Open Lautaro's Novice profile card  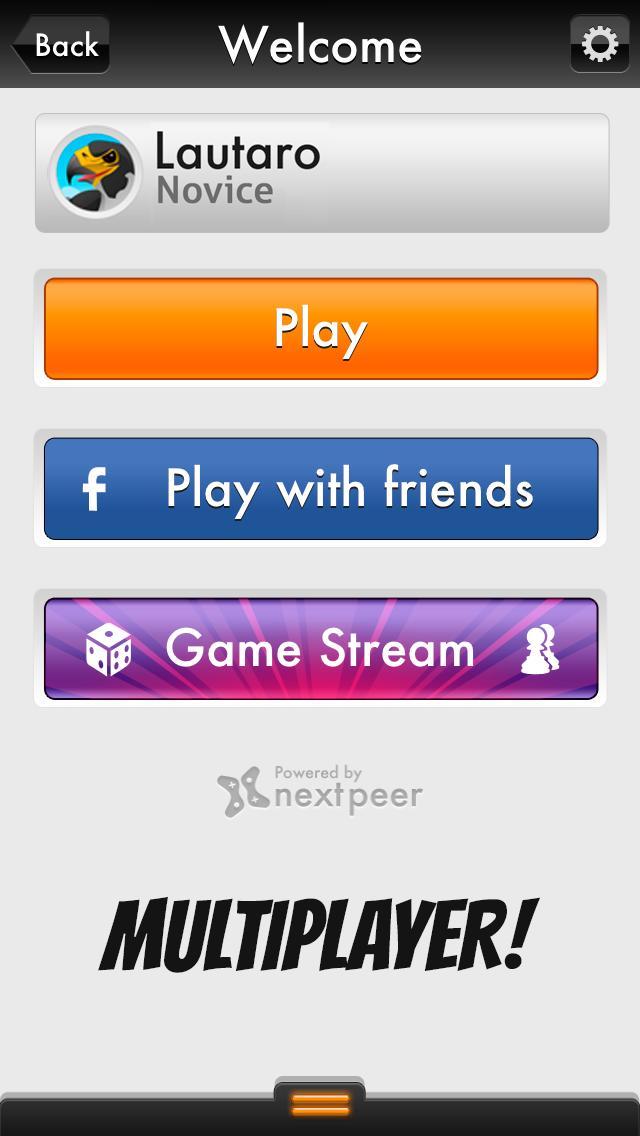click(x=322, y=173)
